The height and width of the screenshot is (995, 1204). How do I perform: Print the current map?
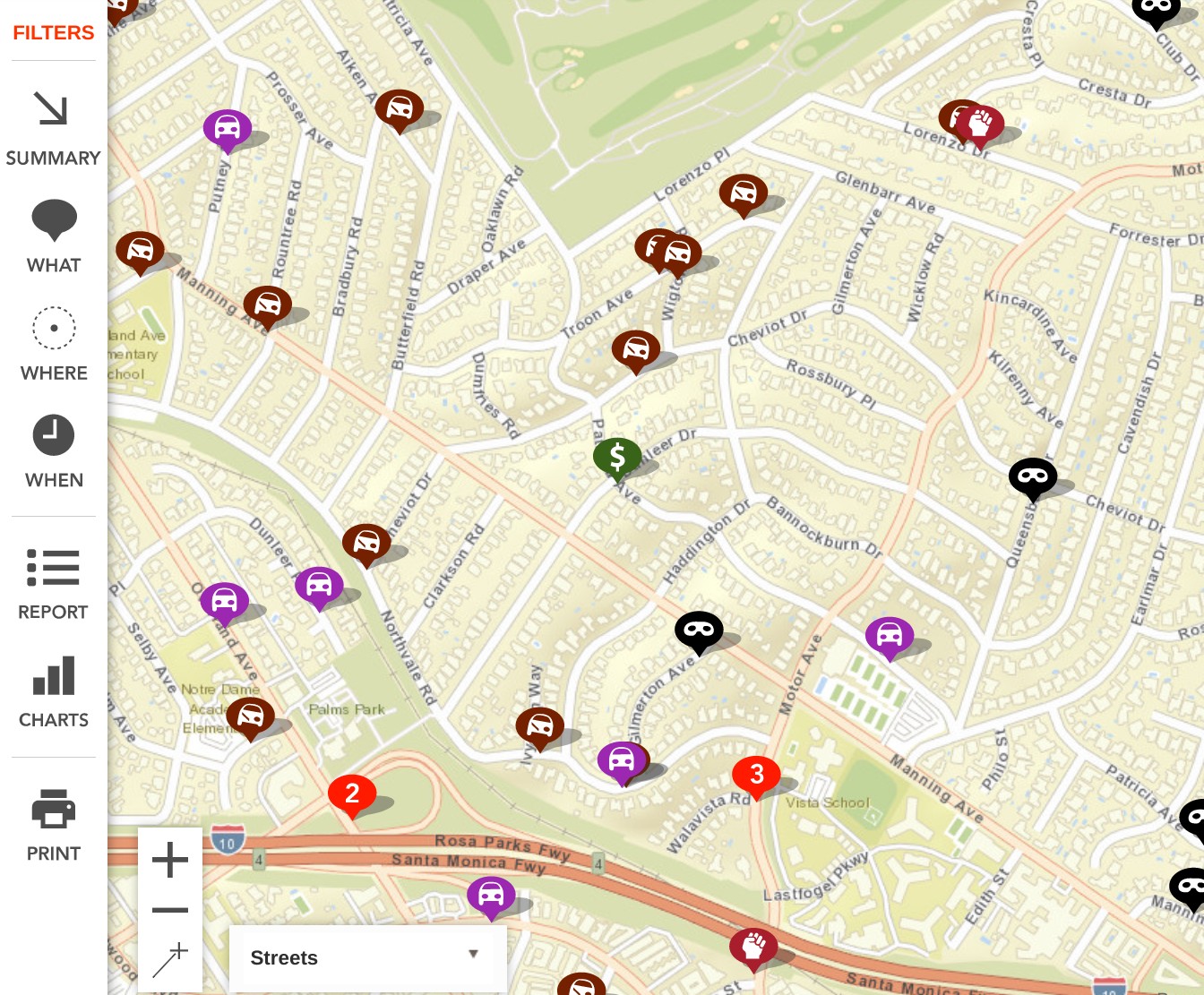(x=54, y=825)
